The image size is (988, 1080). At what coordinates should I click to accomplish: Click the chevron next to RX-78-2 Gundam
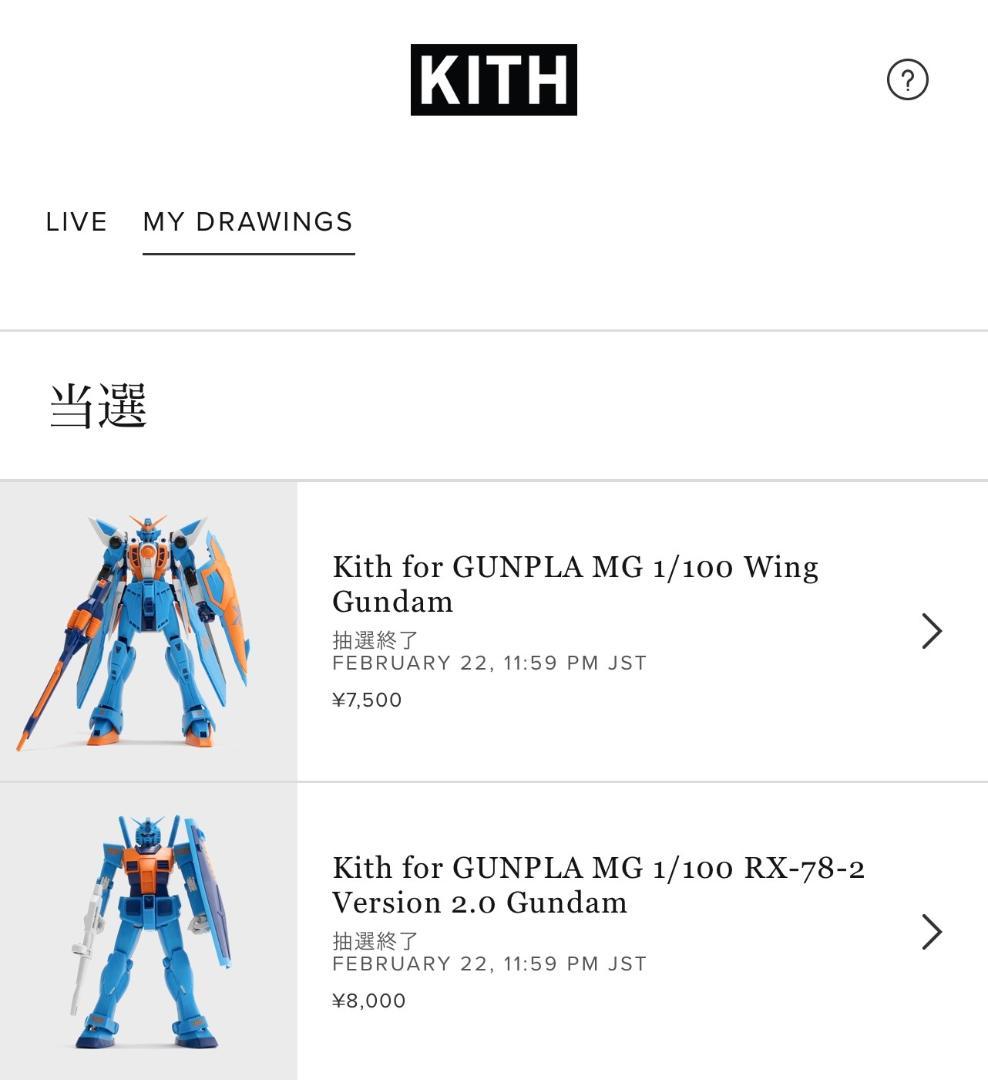(x=930, y=932)
